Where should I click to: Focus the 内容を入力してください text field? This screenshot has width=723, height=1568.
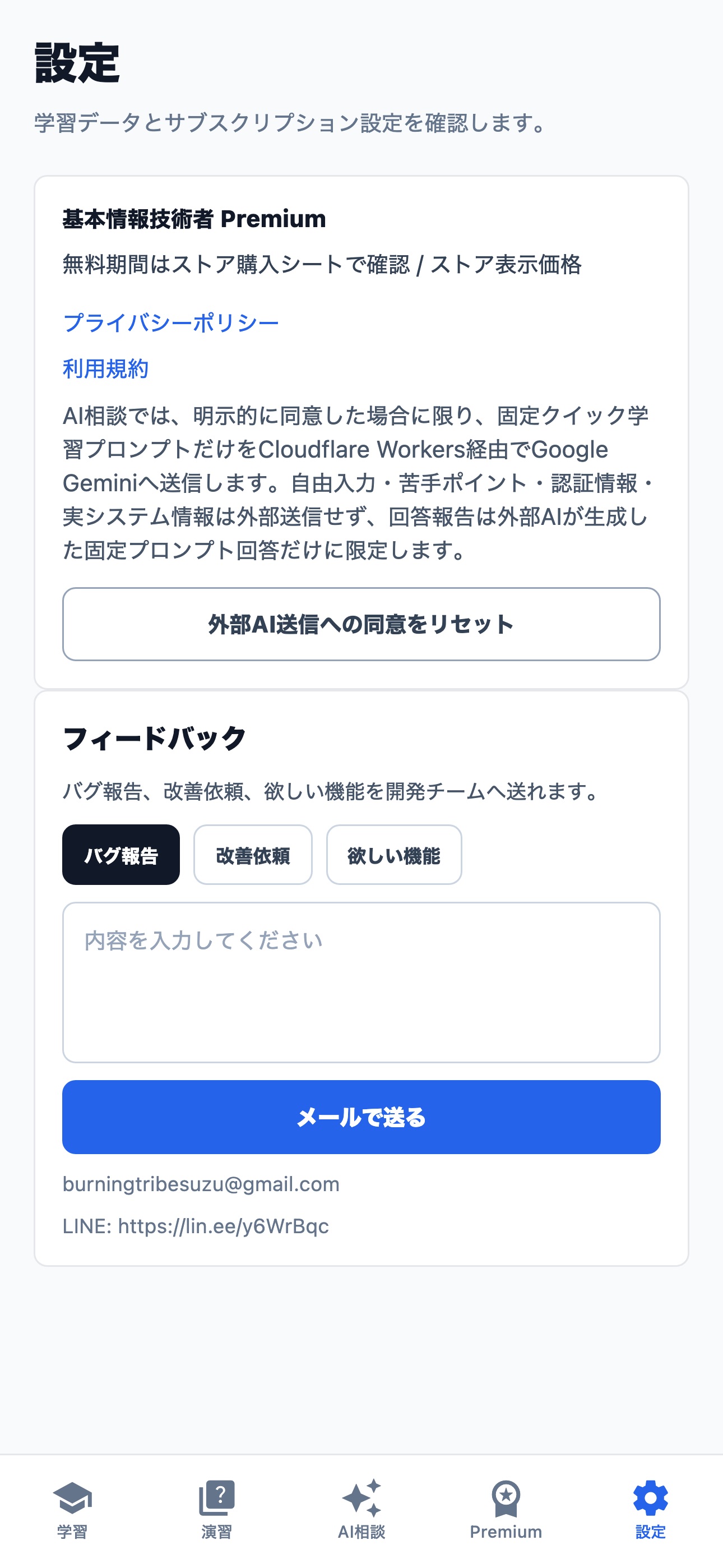pyautogui.click(x=361, y=983)
